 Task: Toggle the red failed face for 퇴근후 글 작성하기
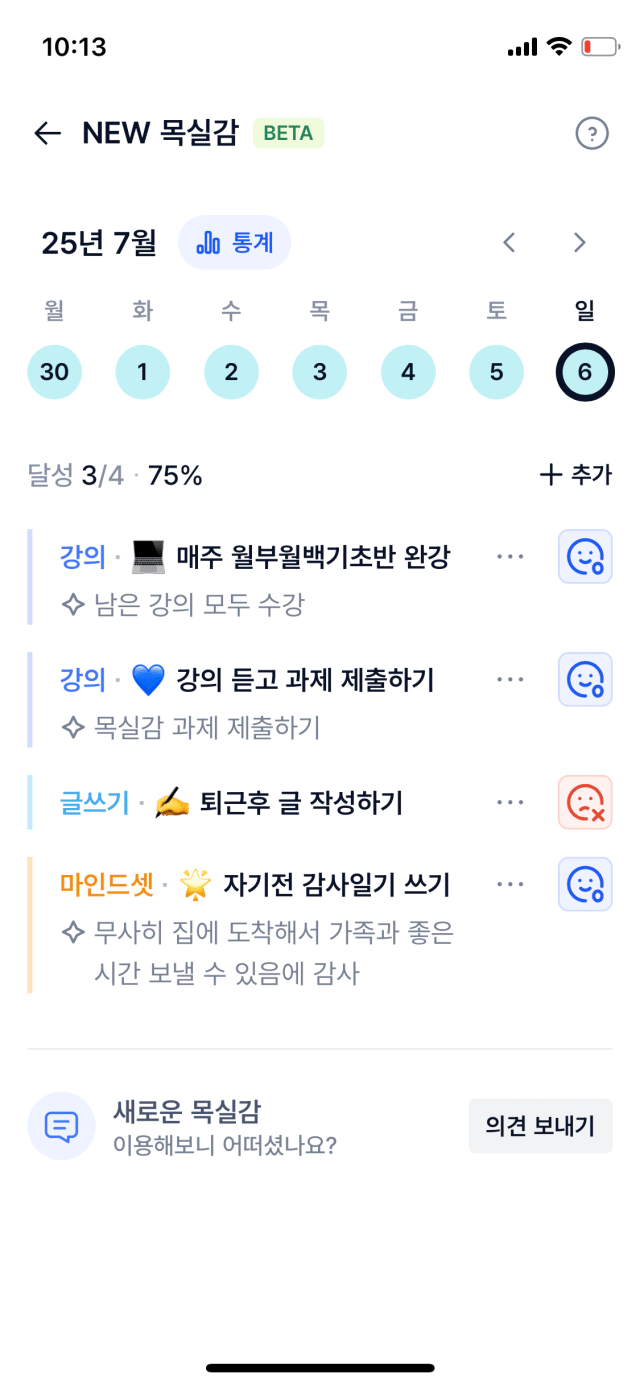click(585, 802)
